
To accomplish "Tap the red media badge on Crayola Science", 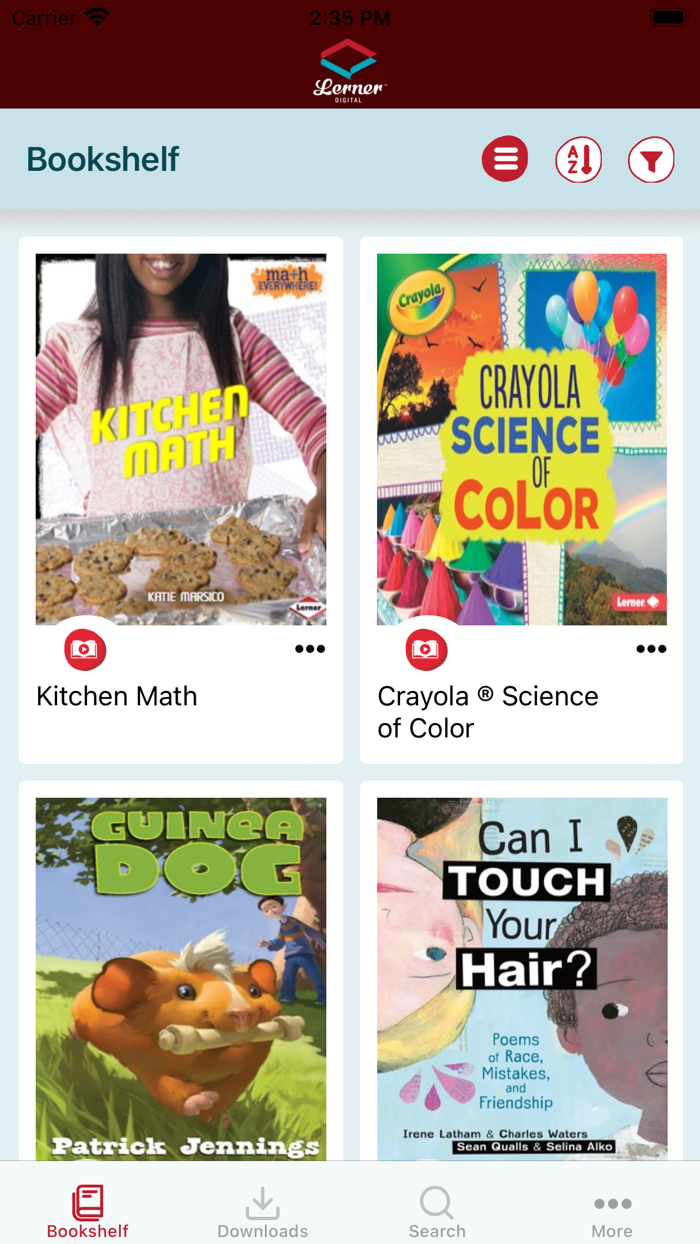I will click(426, 650).
